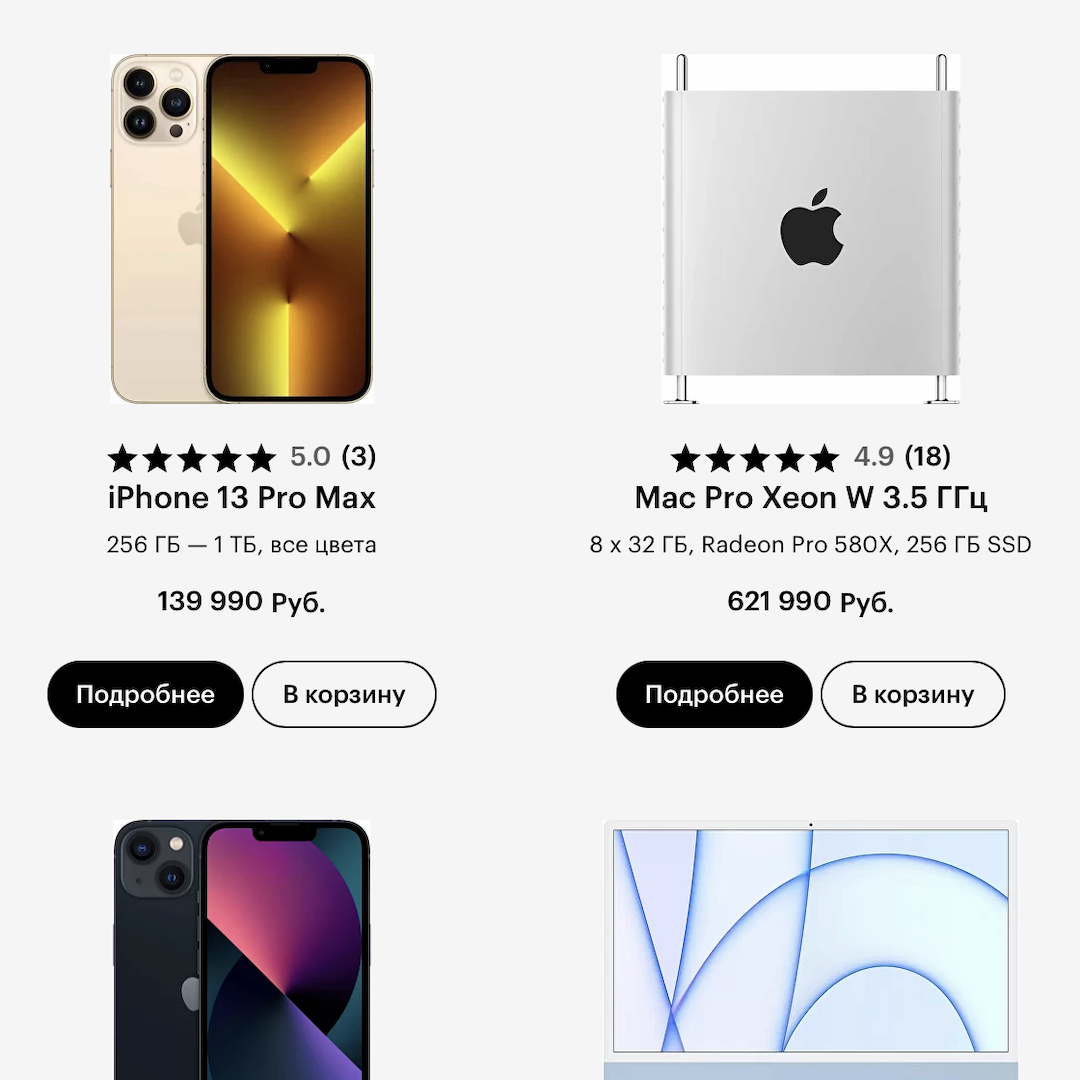Viewport: 1080px width, 1080px height.
Task: Open the Mac Pro product image
Action: pyautogui.click(x=810, y=229)
